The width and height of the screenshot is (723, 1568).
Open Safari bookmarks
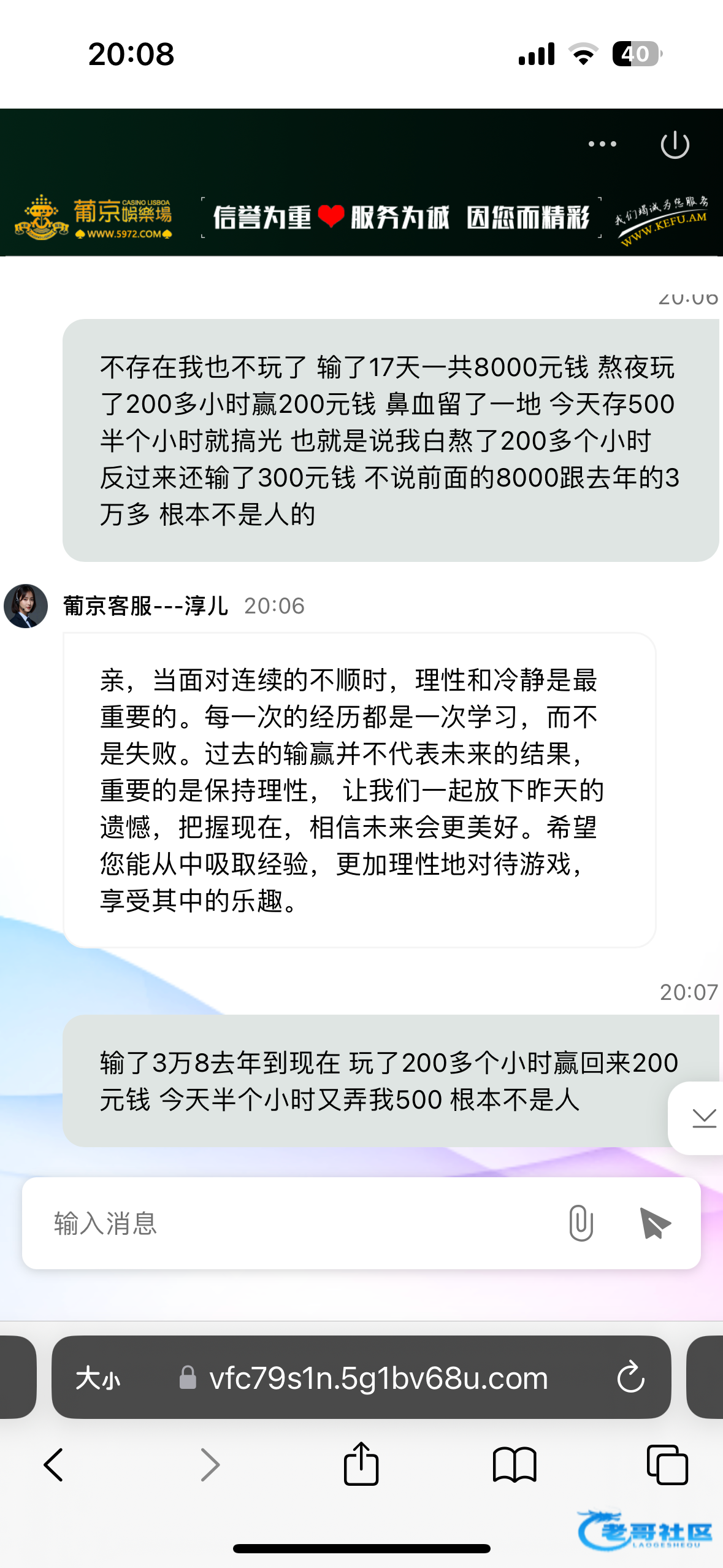(515, 1465)
